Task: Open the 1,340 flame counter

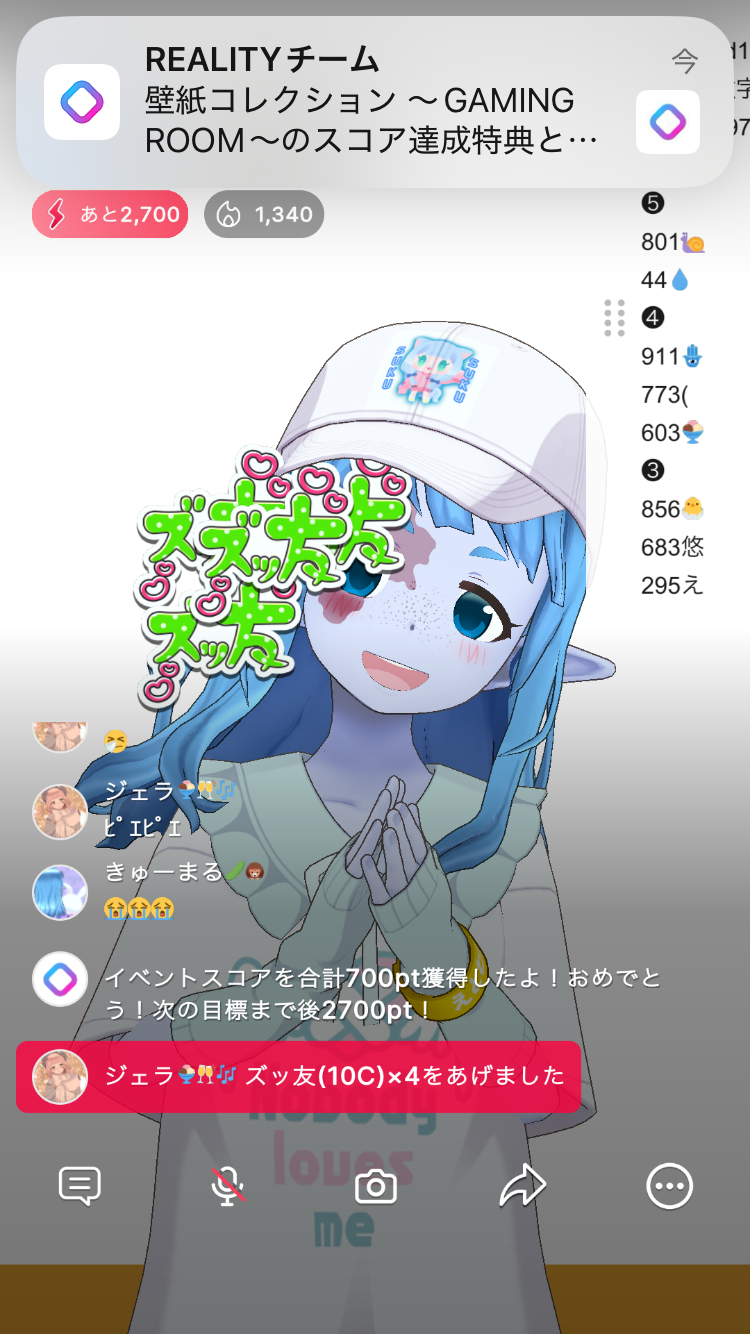Action: pyautogui.click(x=264, y=214)
